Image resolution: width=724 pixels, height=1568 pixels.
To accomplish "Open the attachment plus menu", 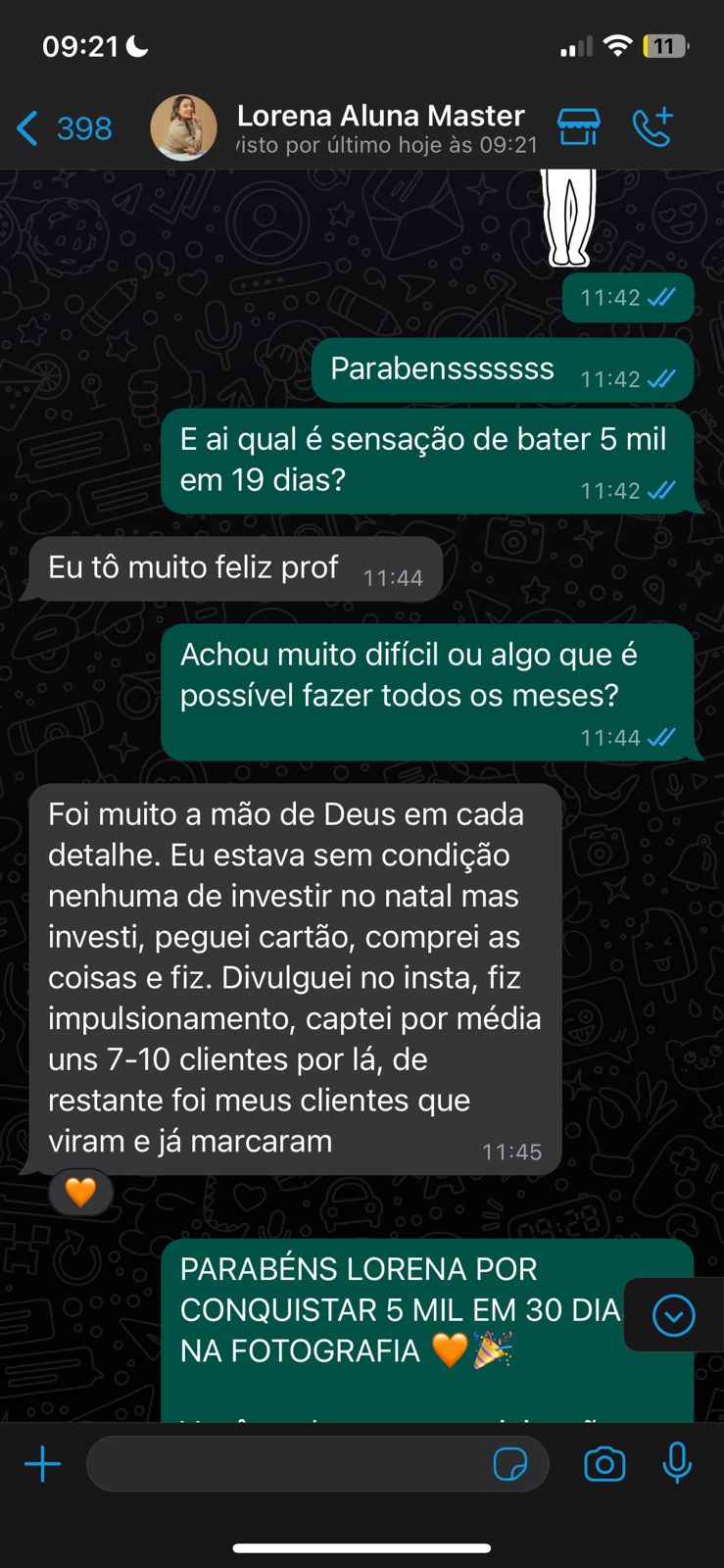I will coord(43,1464).
